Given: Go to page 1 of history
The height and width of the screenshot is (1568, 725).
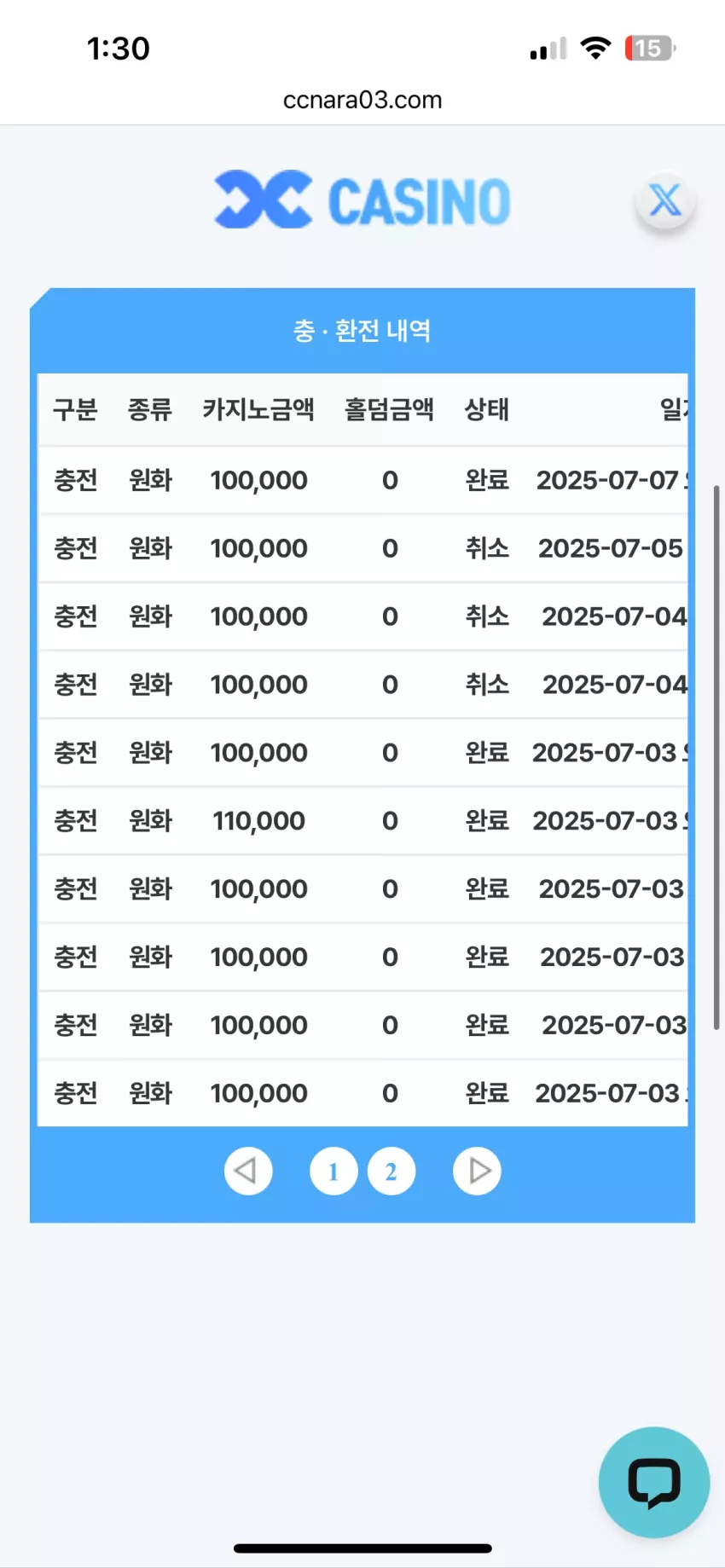Looking at the screenshot, I should click(x=333, y=1172).
